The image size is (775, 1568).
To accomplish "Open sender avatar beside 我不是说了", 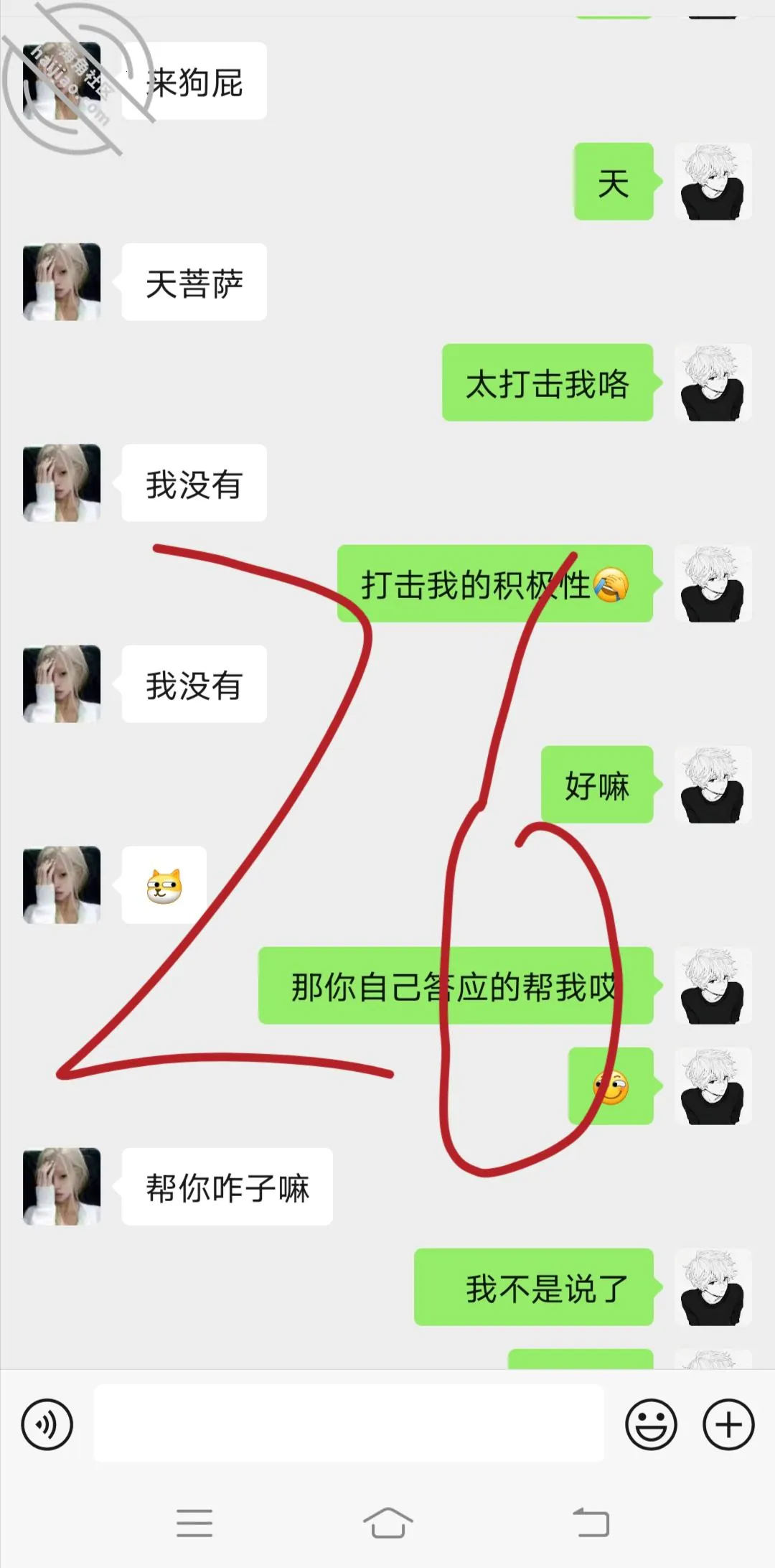I will point(713,1287).
